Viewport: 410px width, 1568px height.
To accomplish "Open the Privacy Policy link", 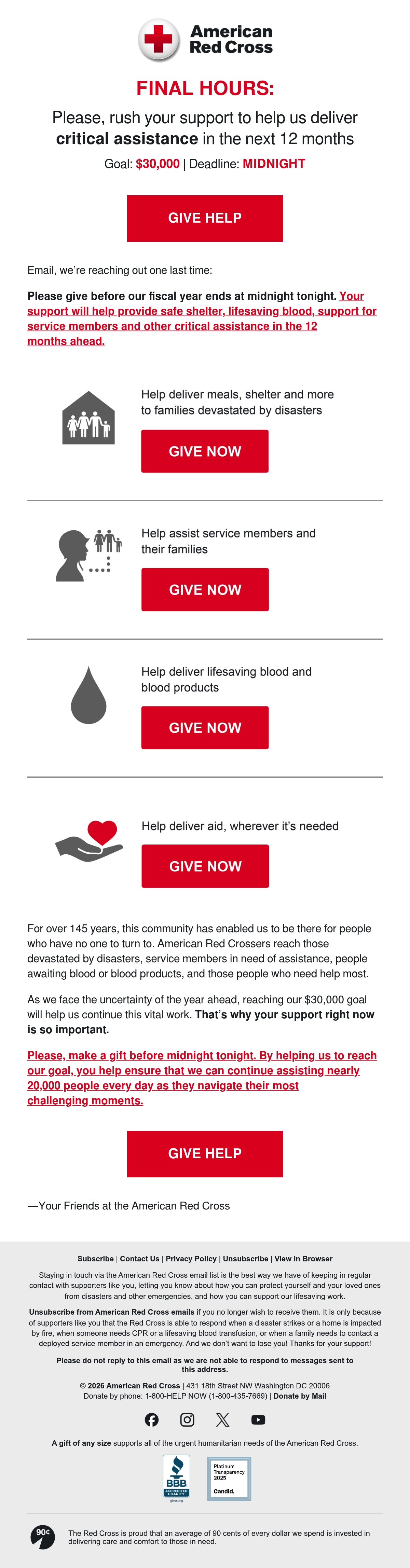I will [191, 1258].
